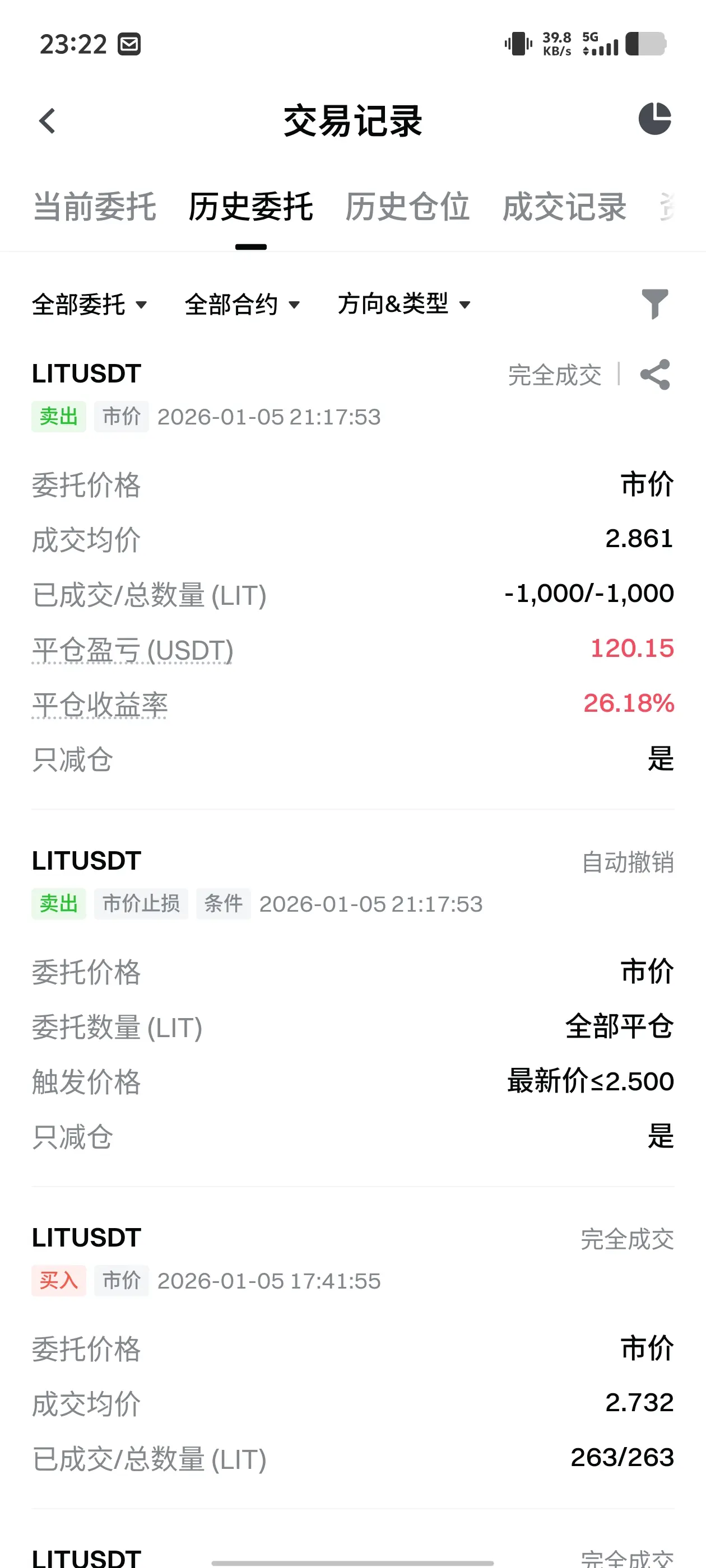Viewport: 706px width, 1568px height.
Task: Switch to the 当前委托 tab
Action: tap(95, 207)
